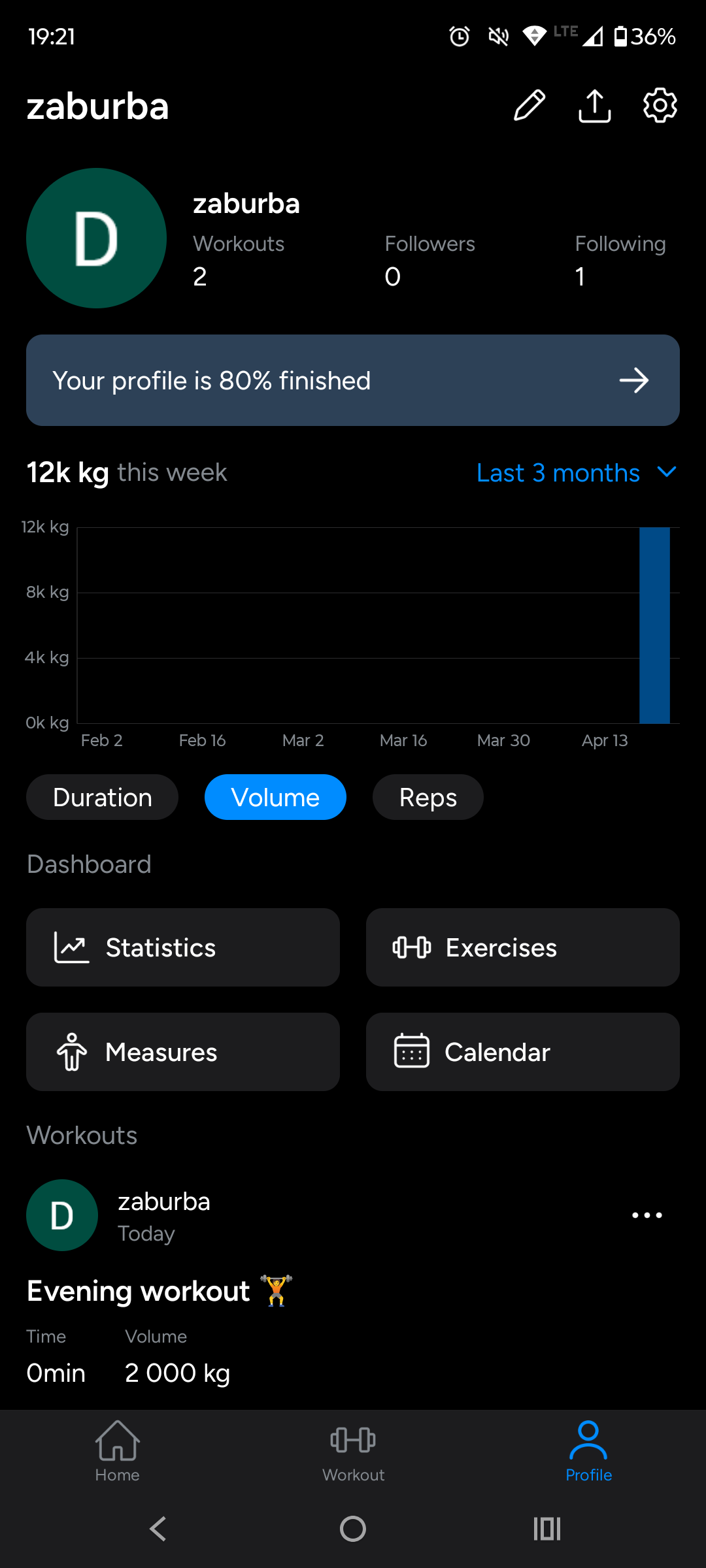Open settings gear icon
The image size is (706, 1568).
660,106
